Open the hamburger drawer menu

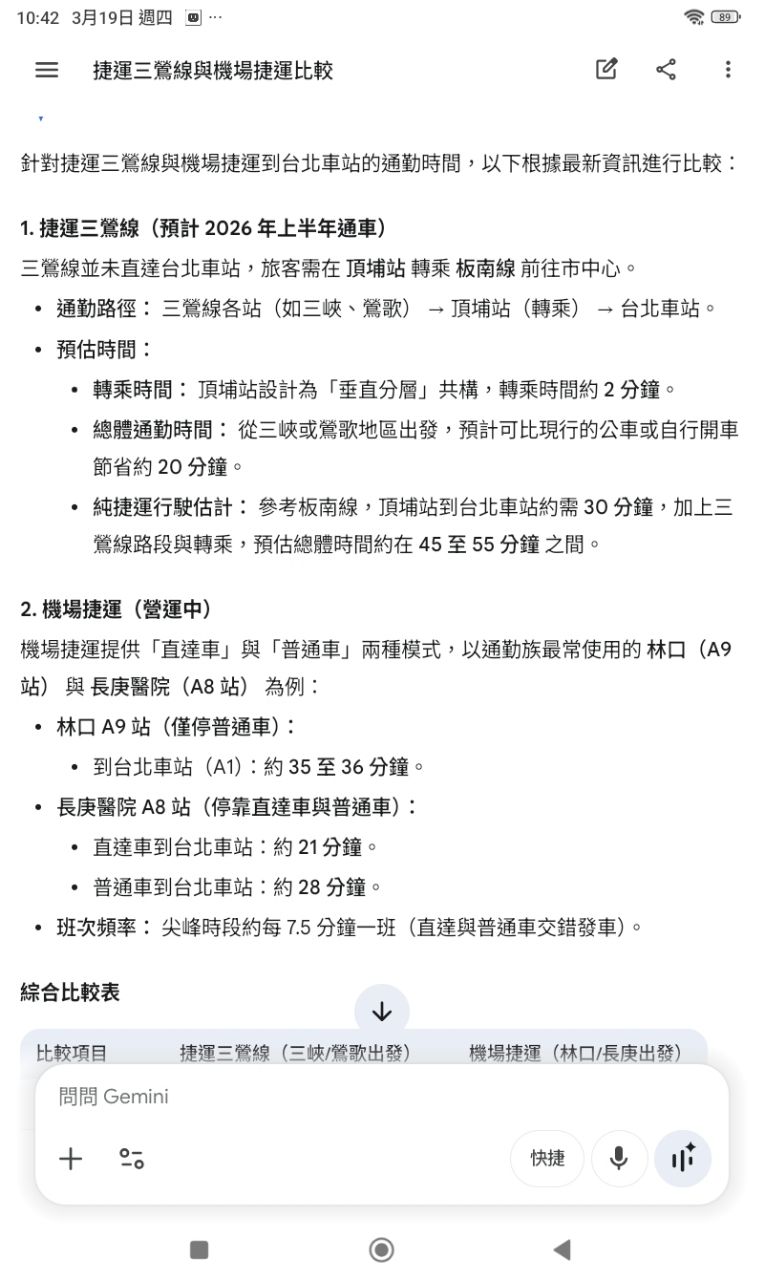pos(46,70)
